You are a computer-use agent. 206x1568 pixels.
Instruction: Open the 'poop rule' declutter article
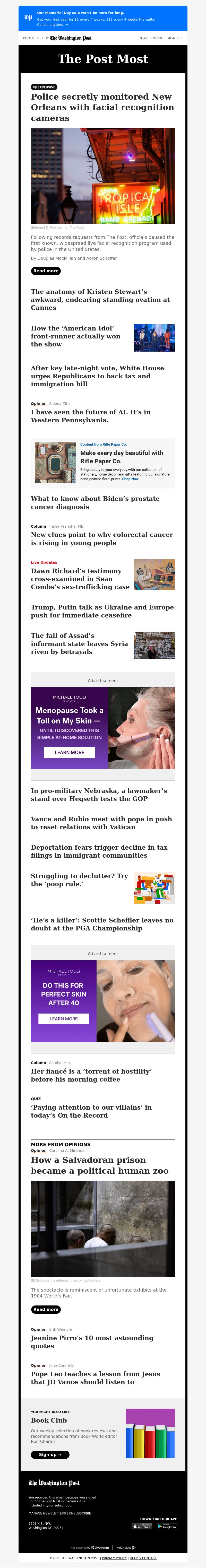[79, 880]
